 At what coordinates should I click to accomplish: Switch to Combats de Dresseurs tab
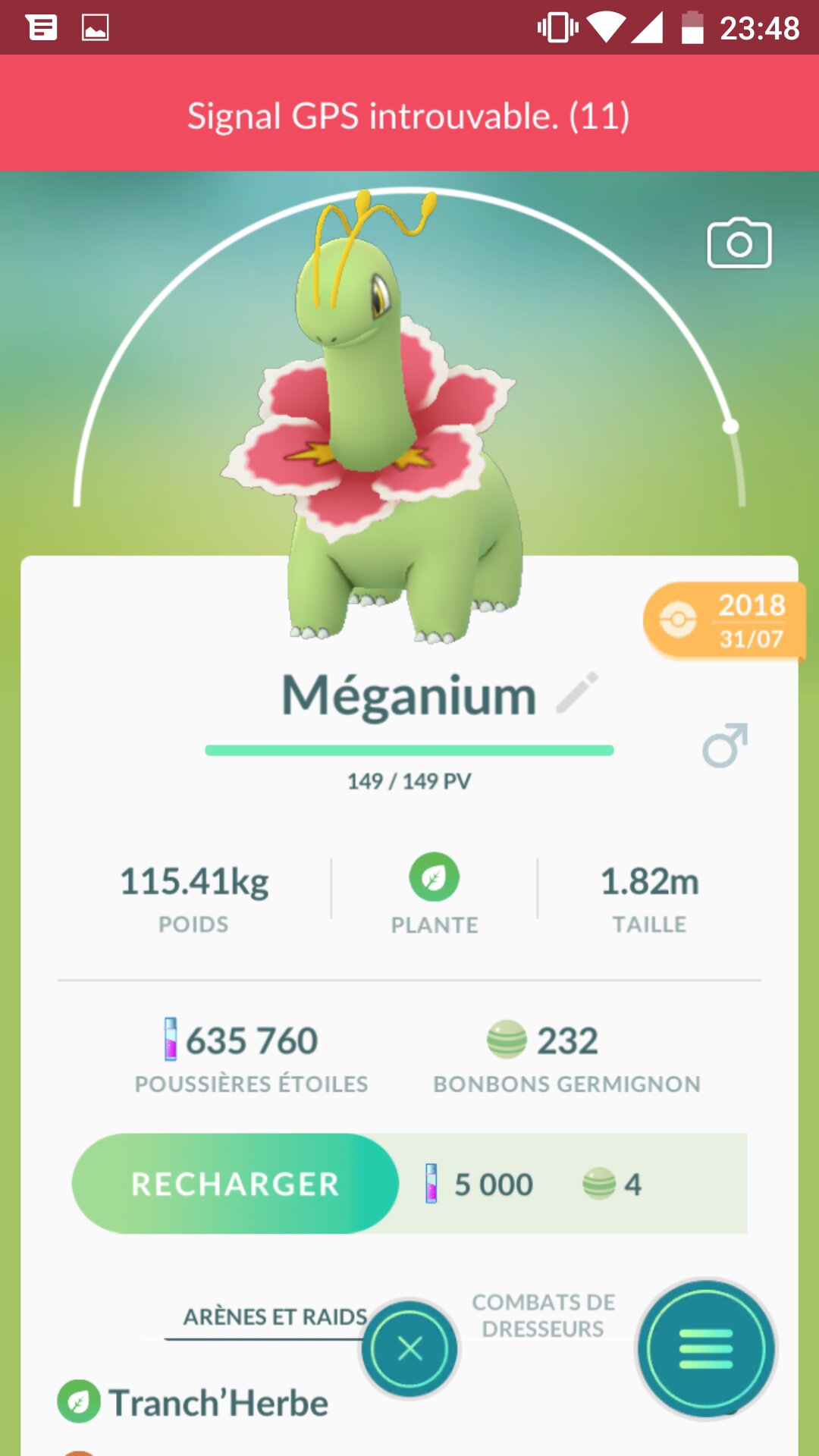[x=543, y=1316]
